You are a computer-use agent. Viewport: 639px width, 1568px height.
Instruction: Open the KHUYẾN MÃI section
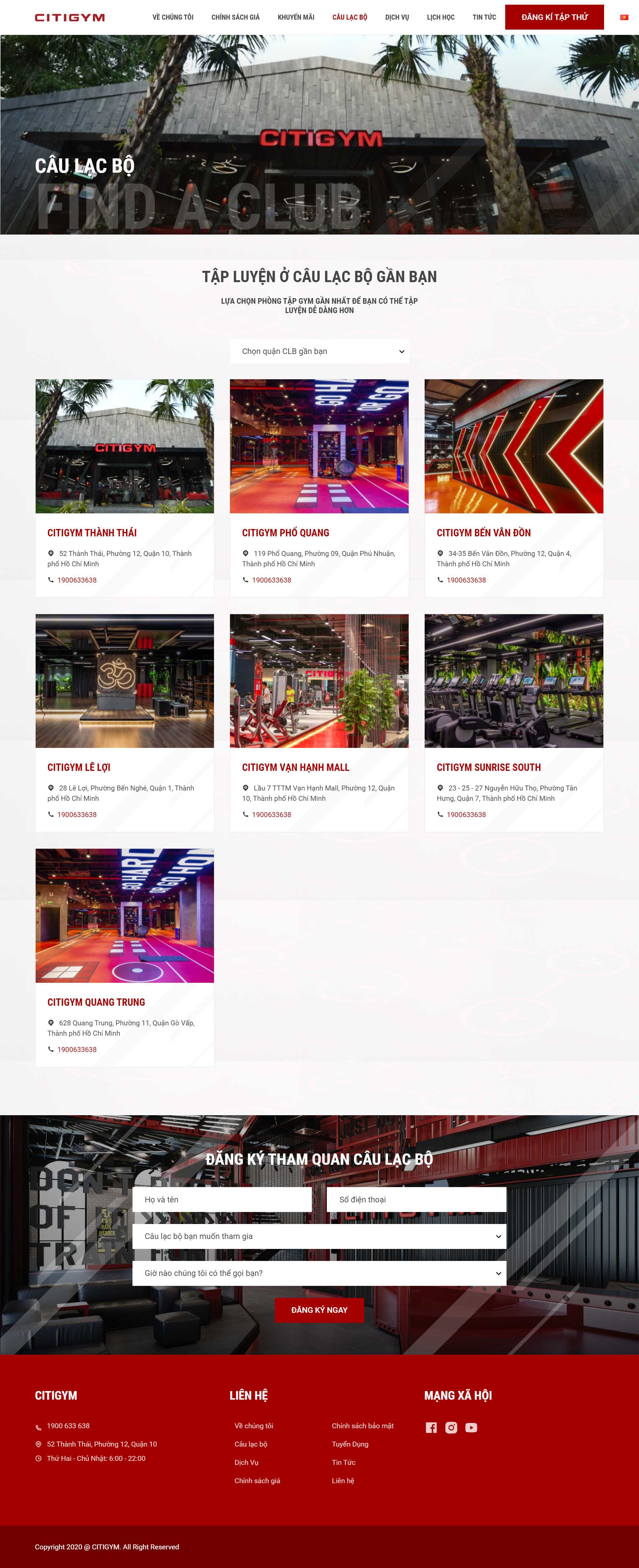(296, 17)
